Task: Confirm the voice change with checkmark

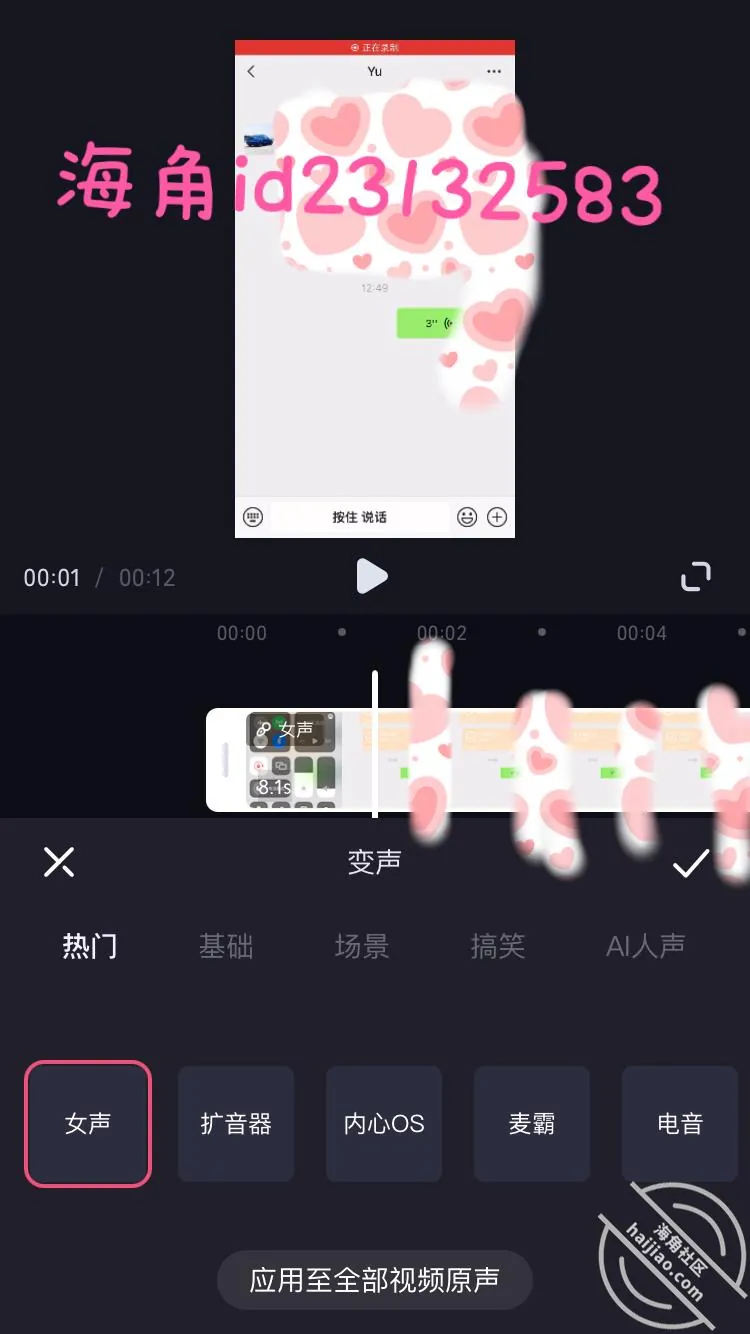Action: coord(690,862)
